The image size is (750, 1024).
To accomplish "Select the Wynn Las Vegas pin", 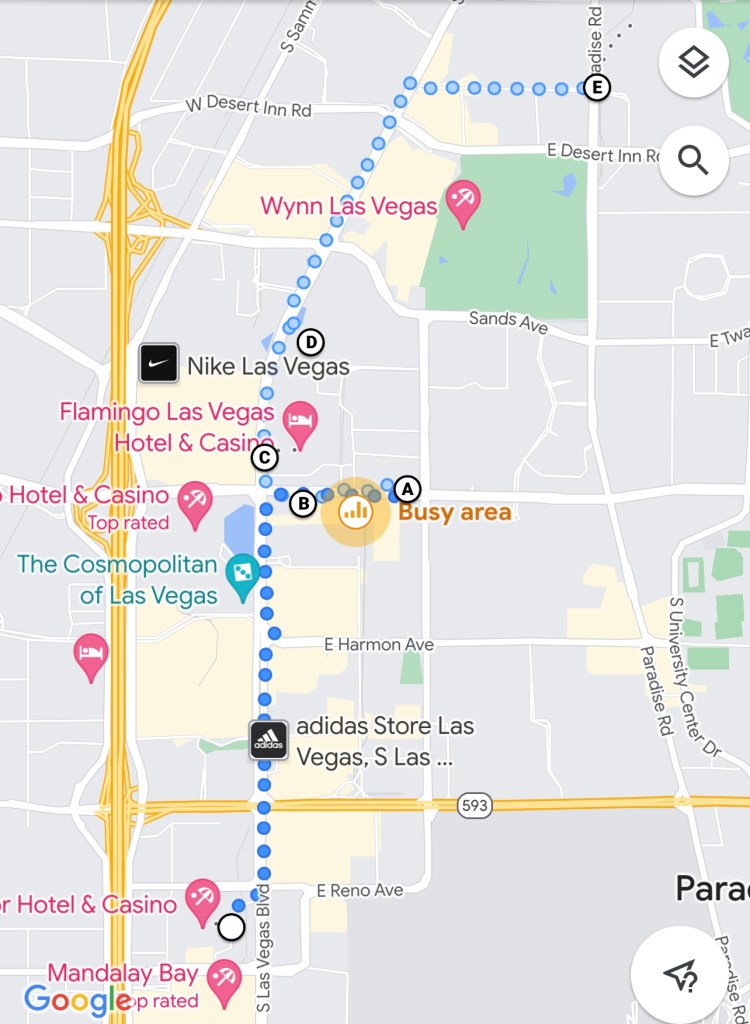I will tap(463, 202).
